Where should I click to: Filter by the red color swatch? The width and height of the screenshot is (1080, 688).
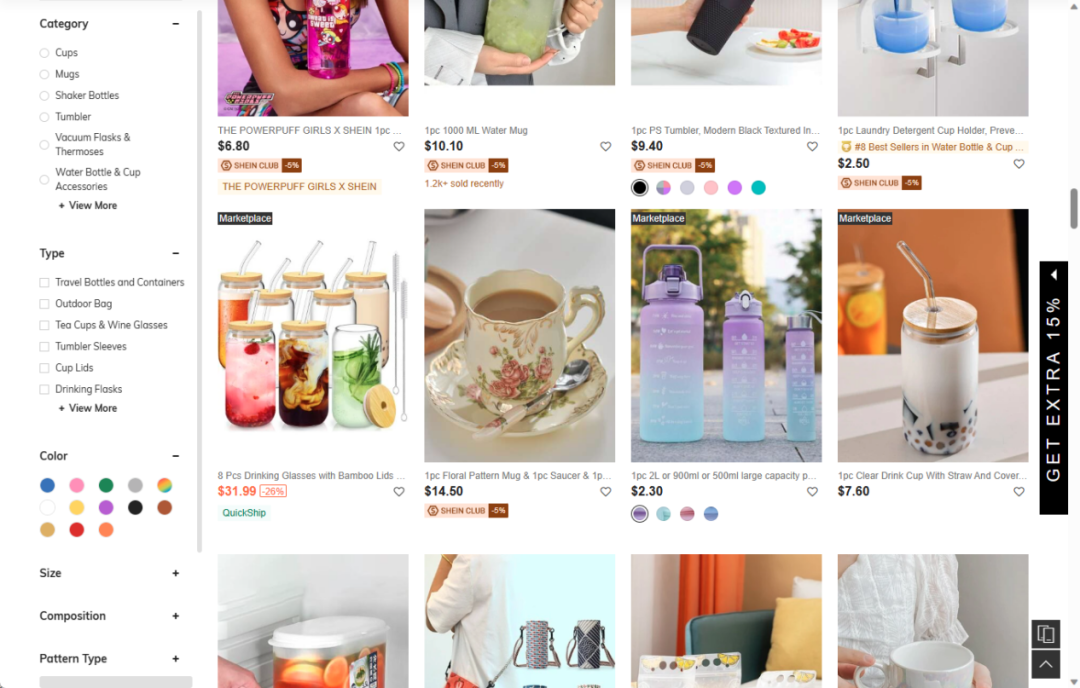(77, 530)
